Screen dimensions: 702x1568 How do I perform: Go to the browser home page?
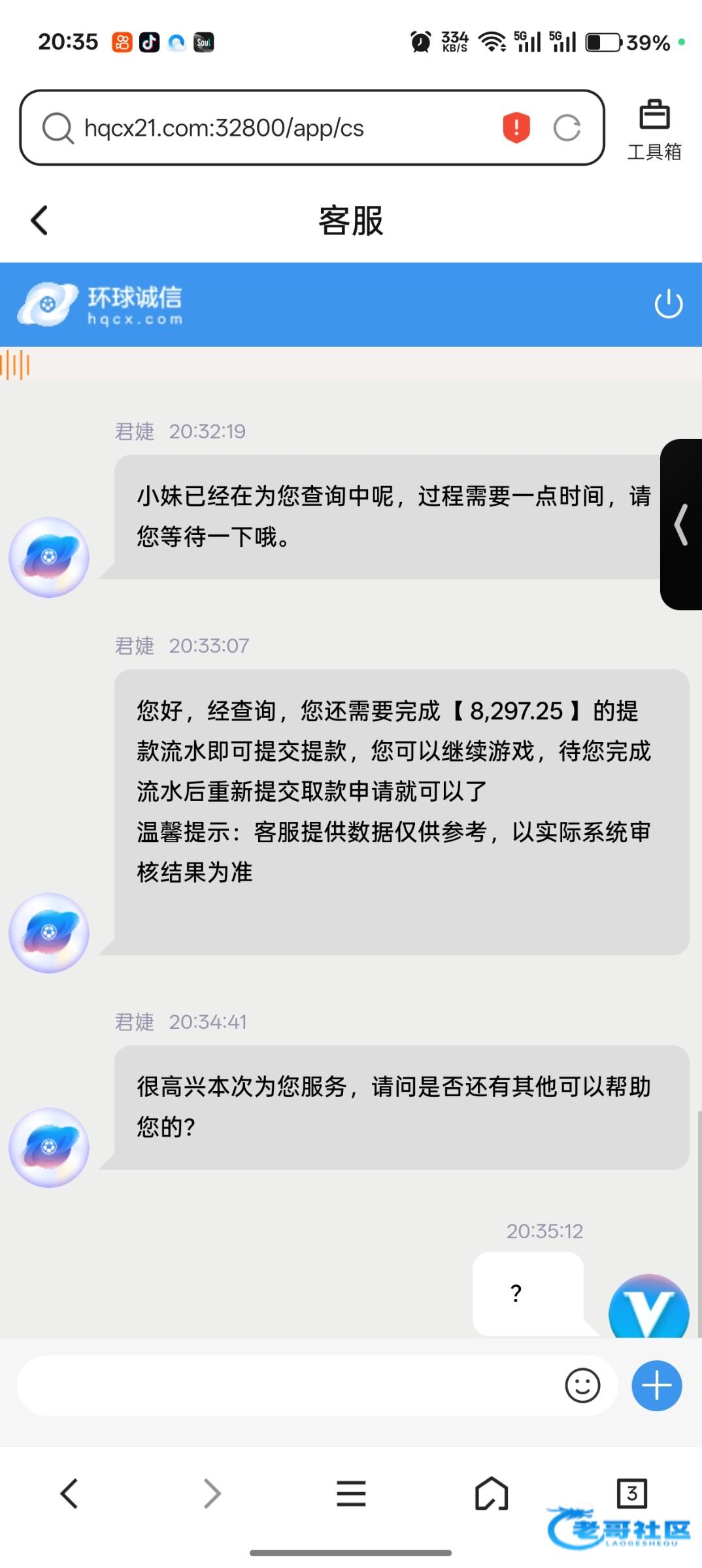492,1494
